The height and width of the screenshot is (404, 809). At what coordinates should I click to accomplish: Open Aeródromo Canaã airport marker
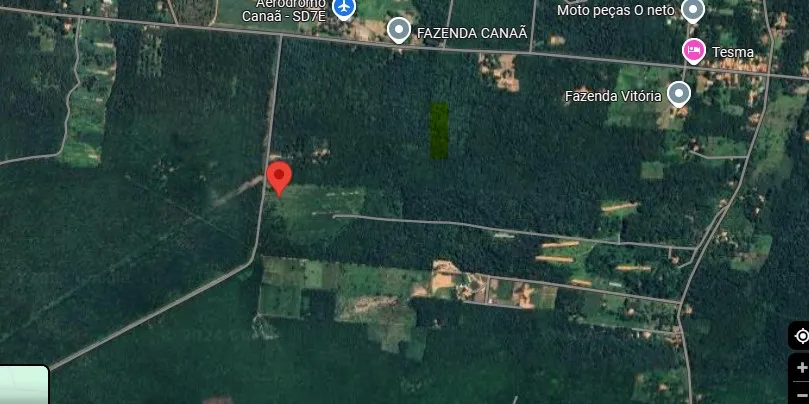[x=345, y=8]
